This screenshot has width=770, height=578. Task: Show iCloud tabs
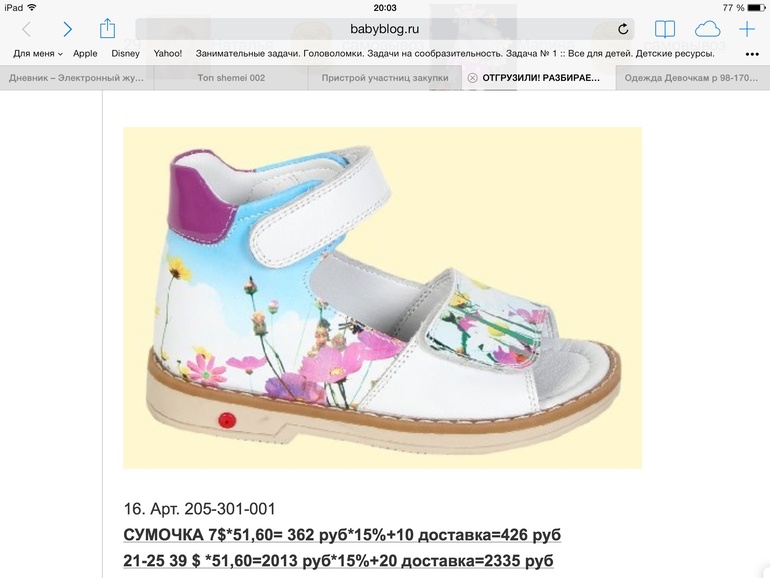707,29
